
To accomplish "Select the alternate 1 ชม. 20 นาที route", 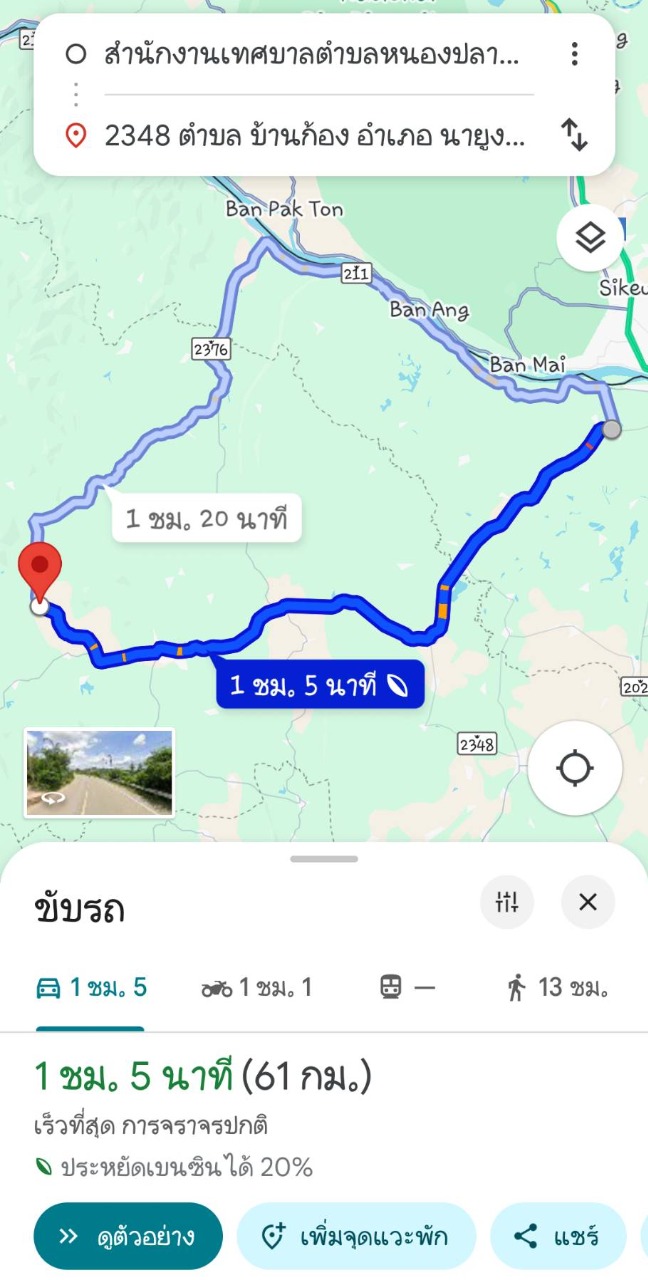I will click(207, 519).
